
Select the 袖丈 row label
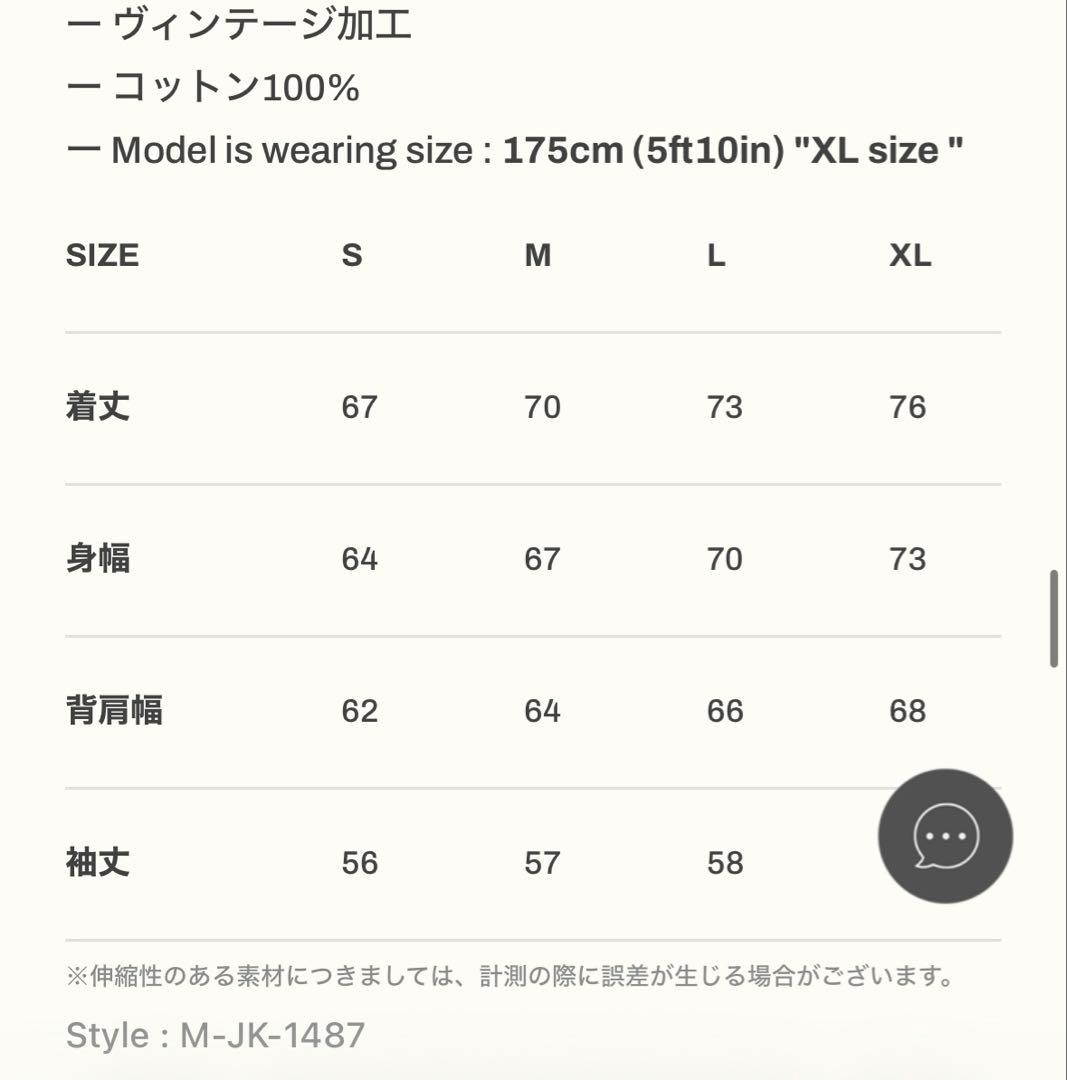(x=99, y=862)
